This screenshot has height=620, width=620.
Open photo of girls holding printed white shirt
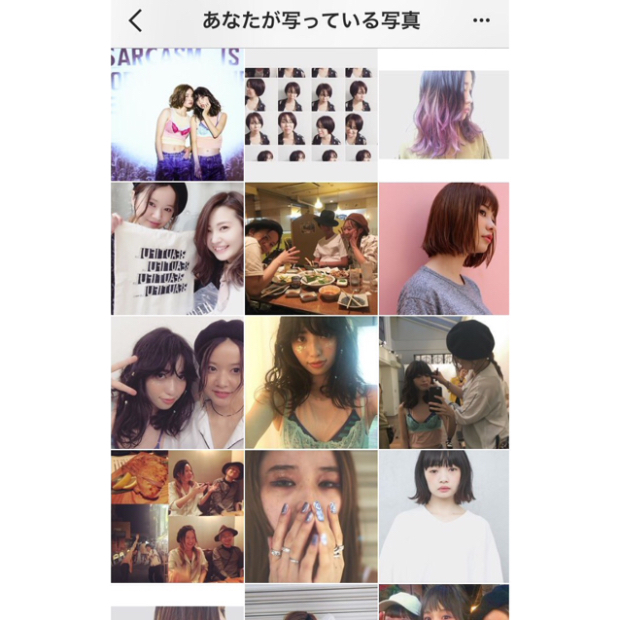[177, 248]
